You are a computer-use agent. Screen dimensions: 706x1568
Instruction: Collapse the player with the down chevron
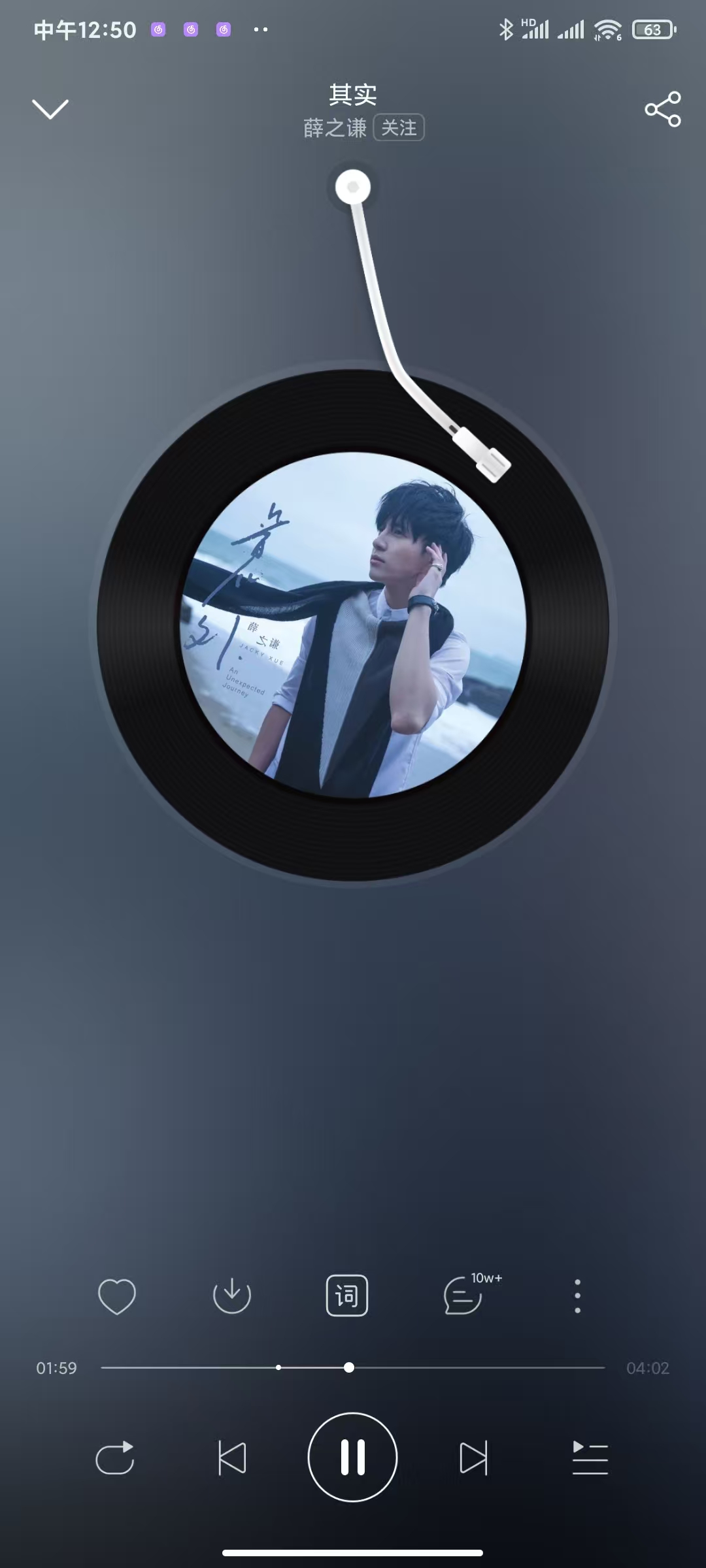tap(50, 109)
